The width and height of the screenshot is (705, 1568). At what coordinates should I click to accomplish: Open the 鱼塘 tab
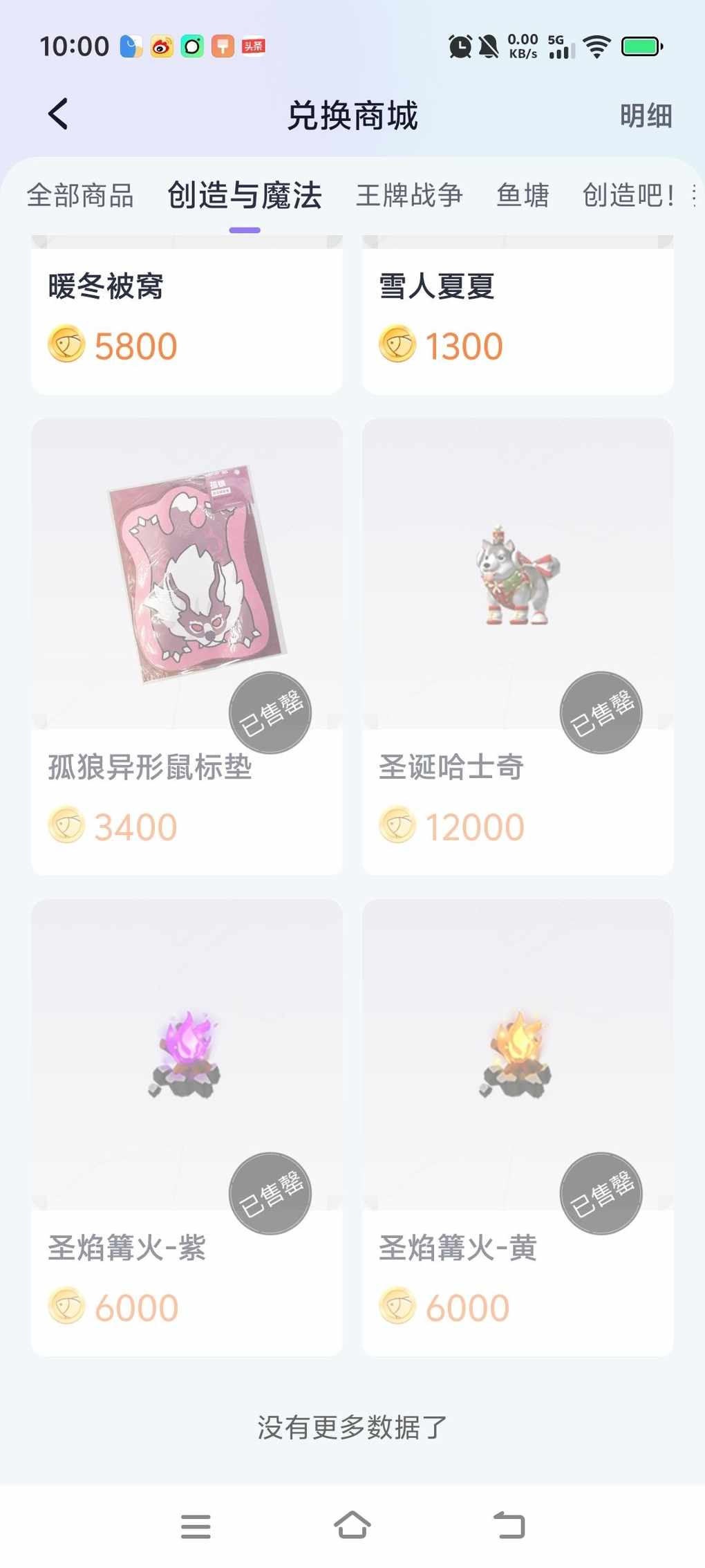click(x=523, y=196)
